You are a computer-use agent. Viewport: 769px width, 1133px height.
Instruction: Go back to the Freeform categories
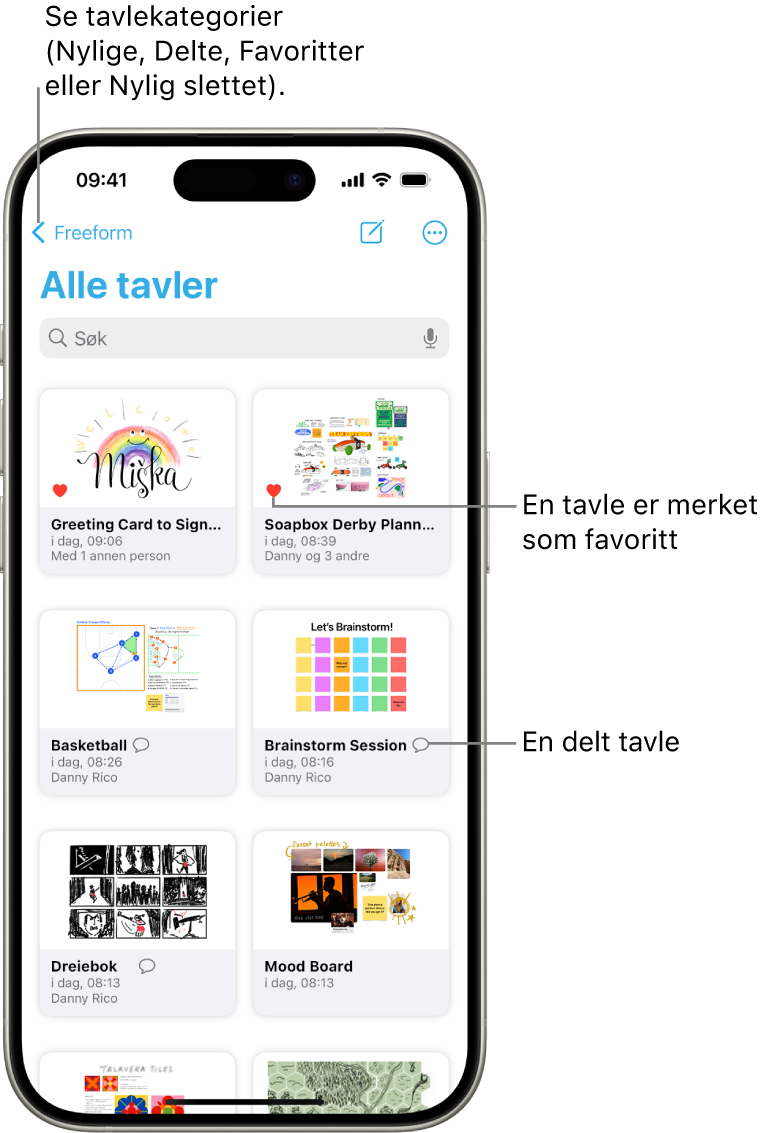click(82, 233)
